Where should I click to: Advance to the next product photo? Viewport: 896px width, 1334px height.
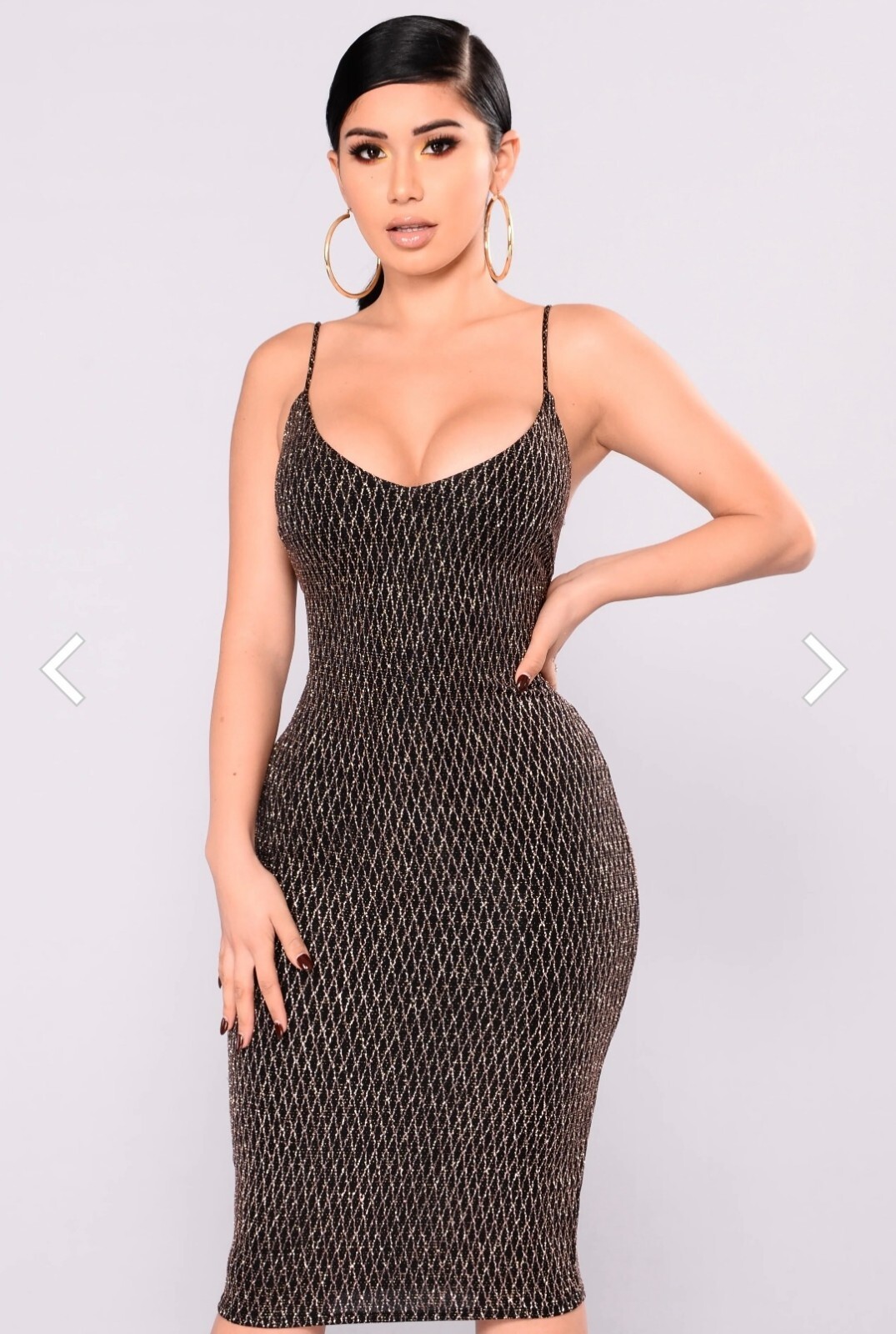click(x=823, y=669)
